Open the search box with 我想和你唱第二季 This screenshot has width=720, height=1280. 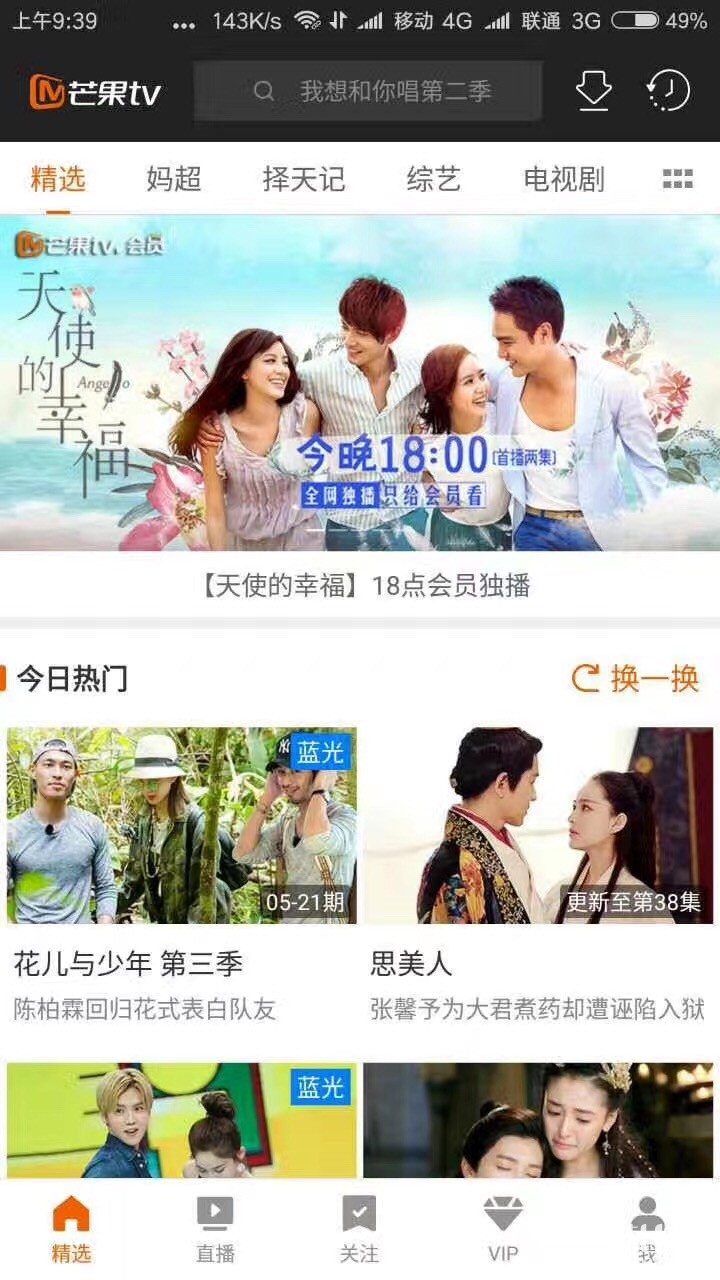(x=368, y=92)
